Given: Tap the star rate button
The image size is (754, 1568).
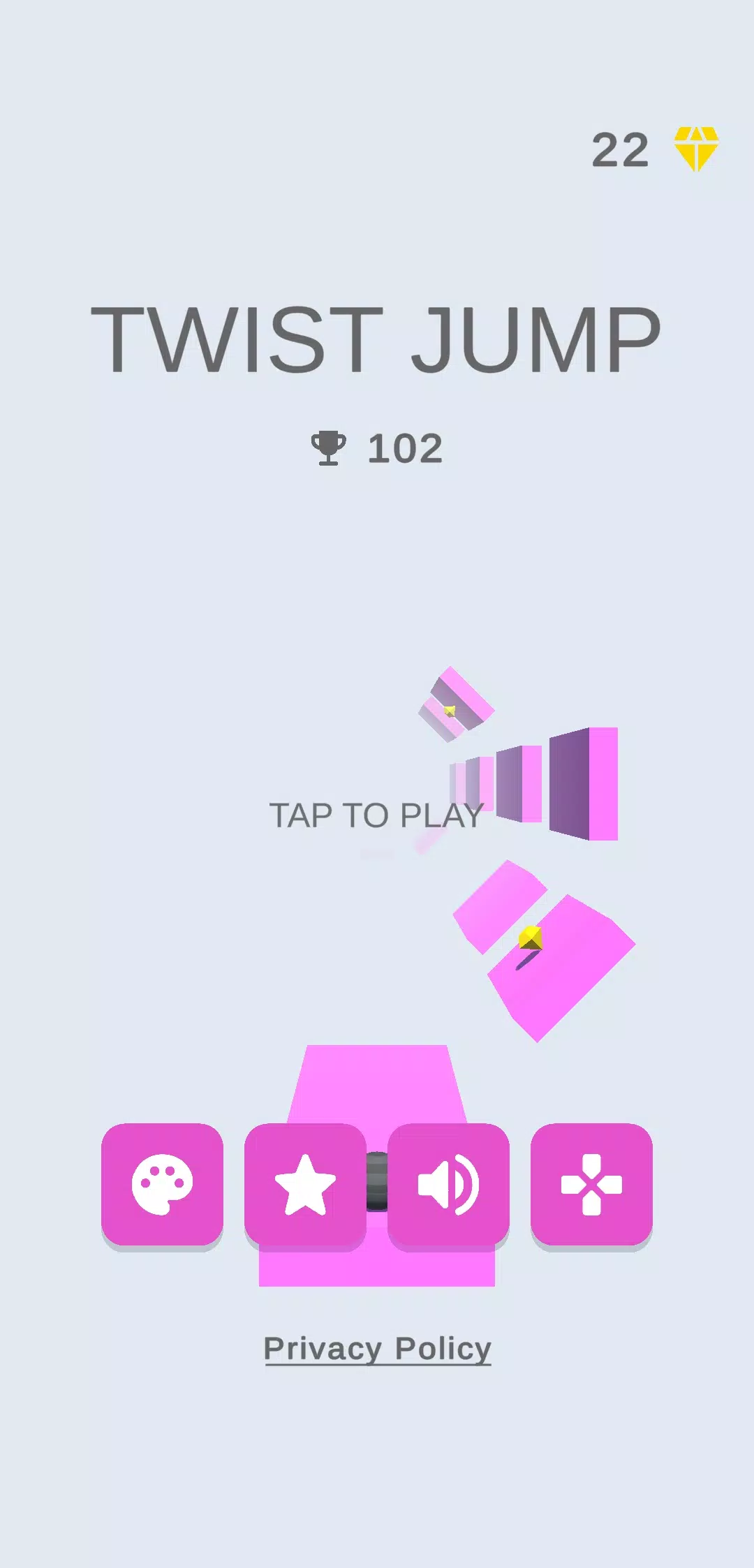Looking at the screenshot, I should click(x=305, y=1184).
